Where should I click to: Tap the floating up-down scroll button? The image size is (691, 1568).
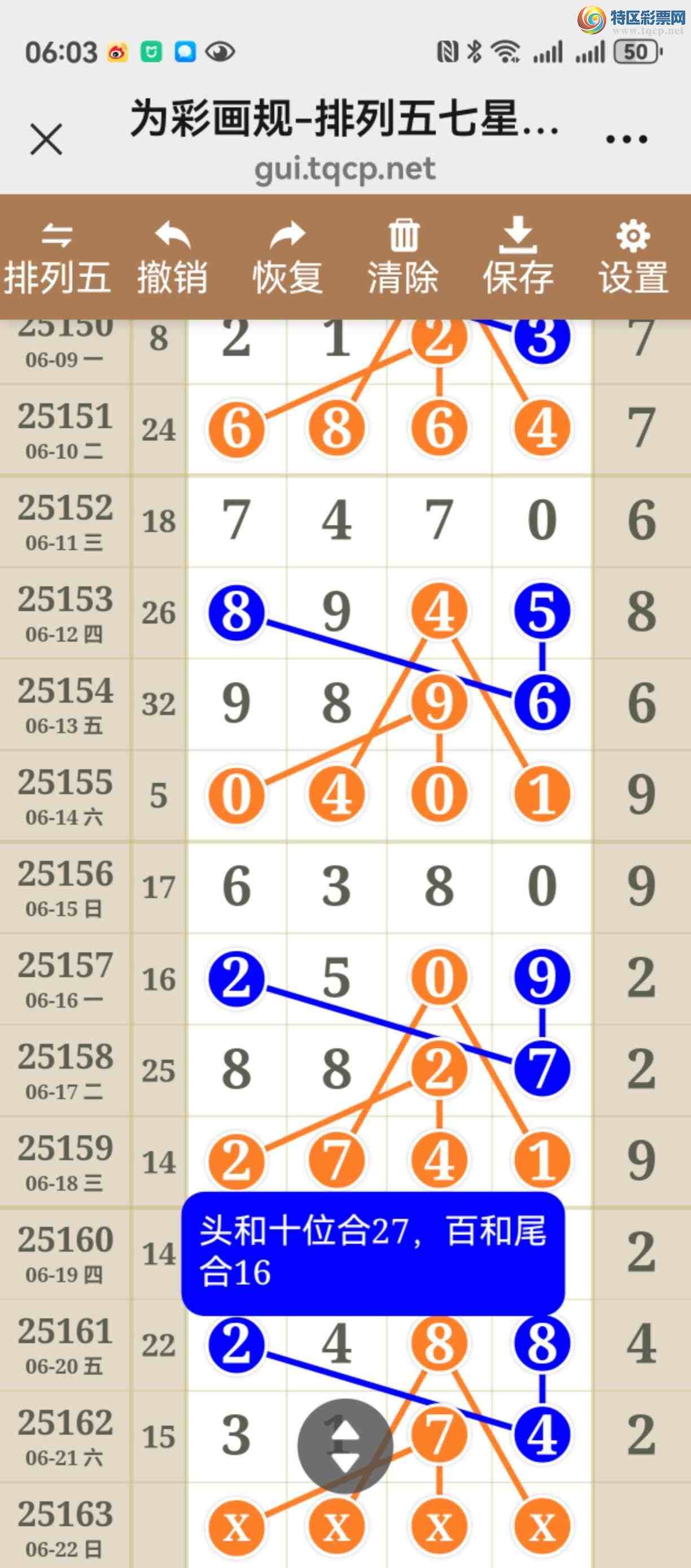pyautogui.click(x=345, y=1445)
